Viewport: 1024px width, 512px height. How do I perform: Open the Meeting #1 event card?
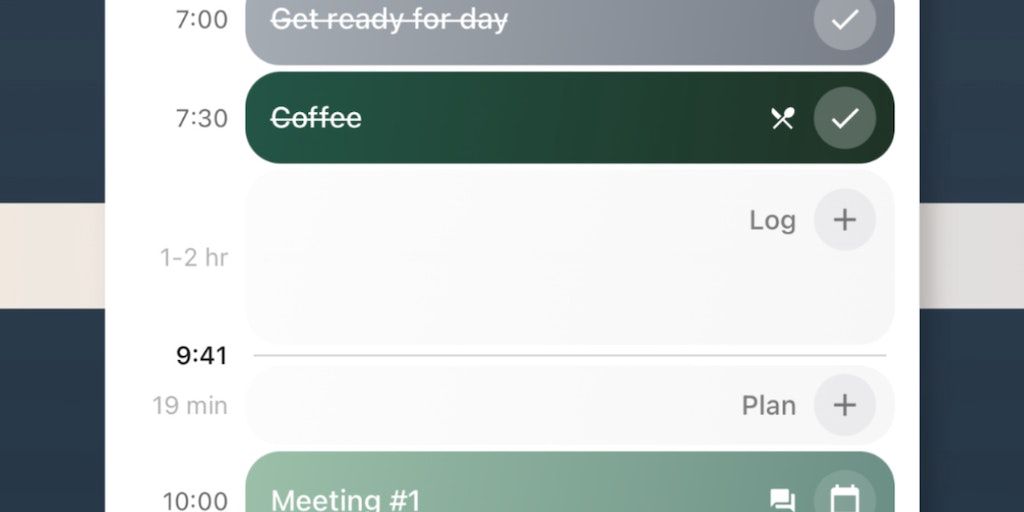500,492
